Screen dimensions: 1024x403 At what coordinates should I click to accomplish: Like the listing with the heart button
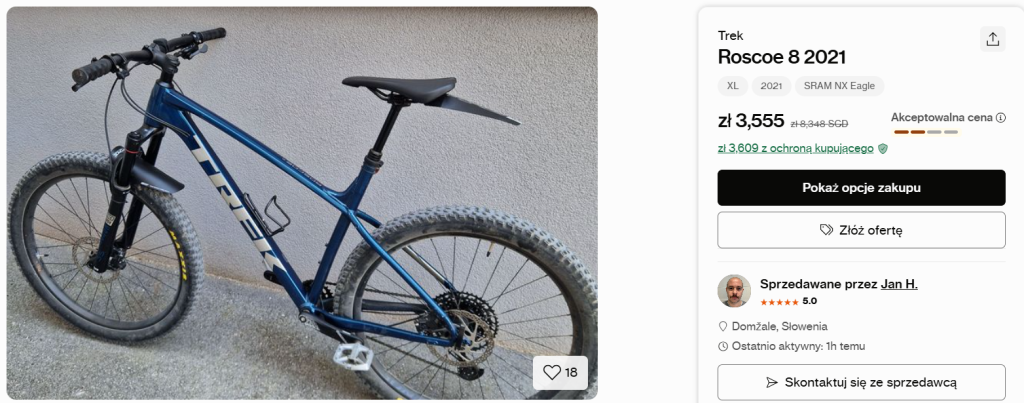(x=560, y=372)
